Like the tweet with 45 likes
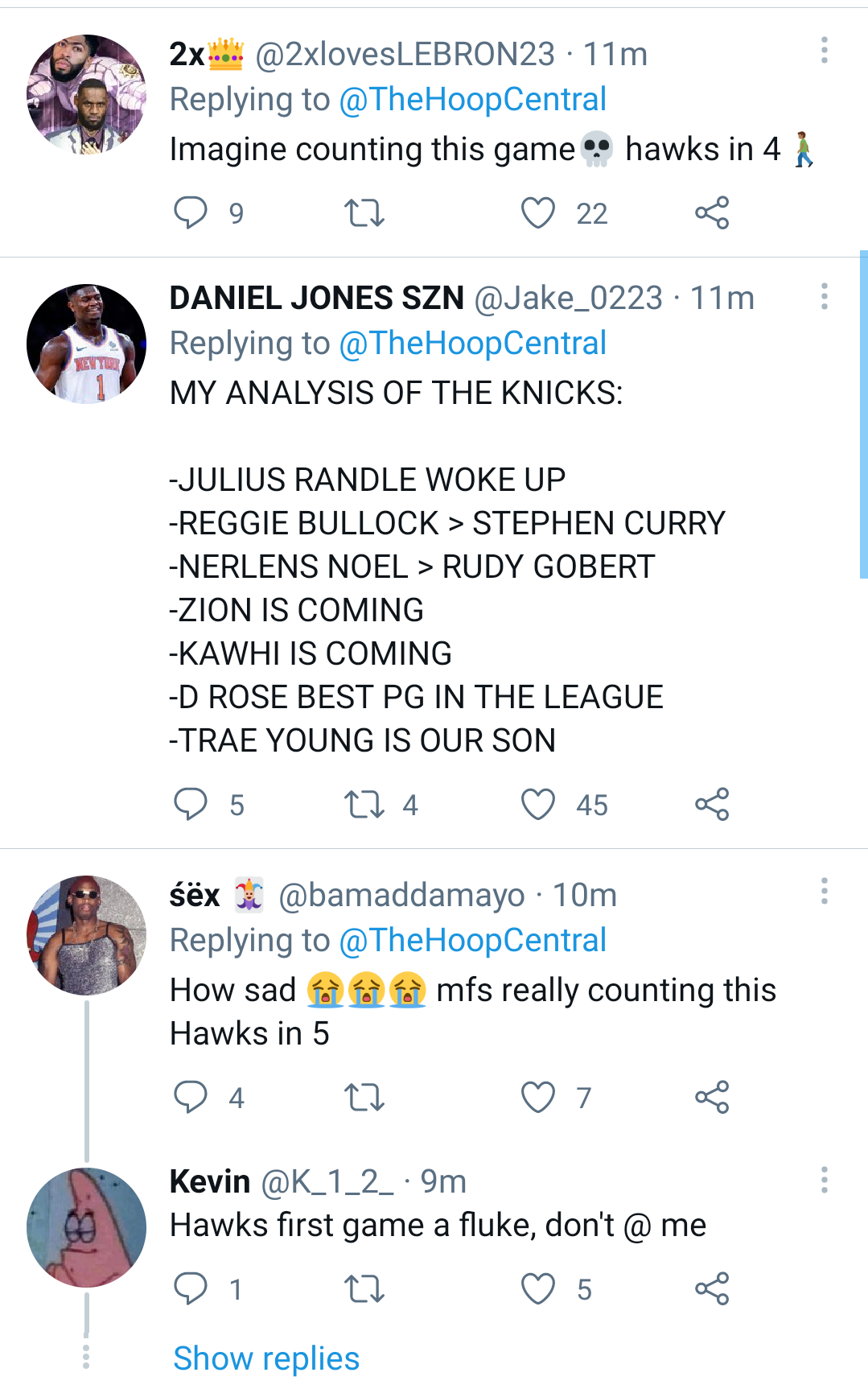The height and width of the screenshot is (1393, 868). [x=540, y=804]
